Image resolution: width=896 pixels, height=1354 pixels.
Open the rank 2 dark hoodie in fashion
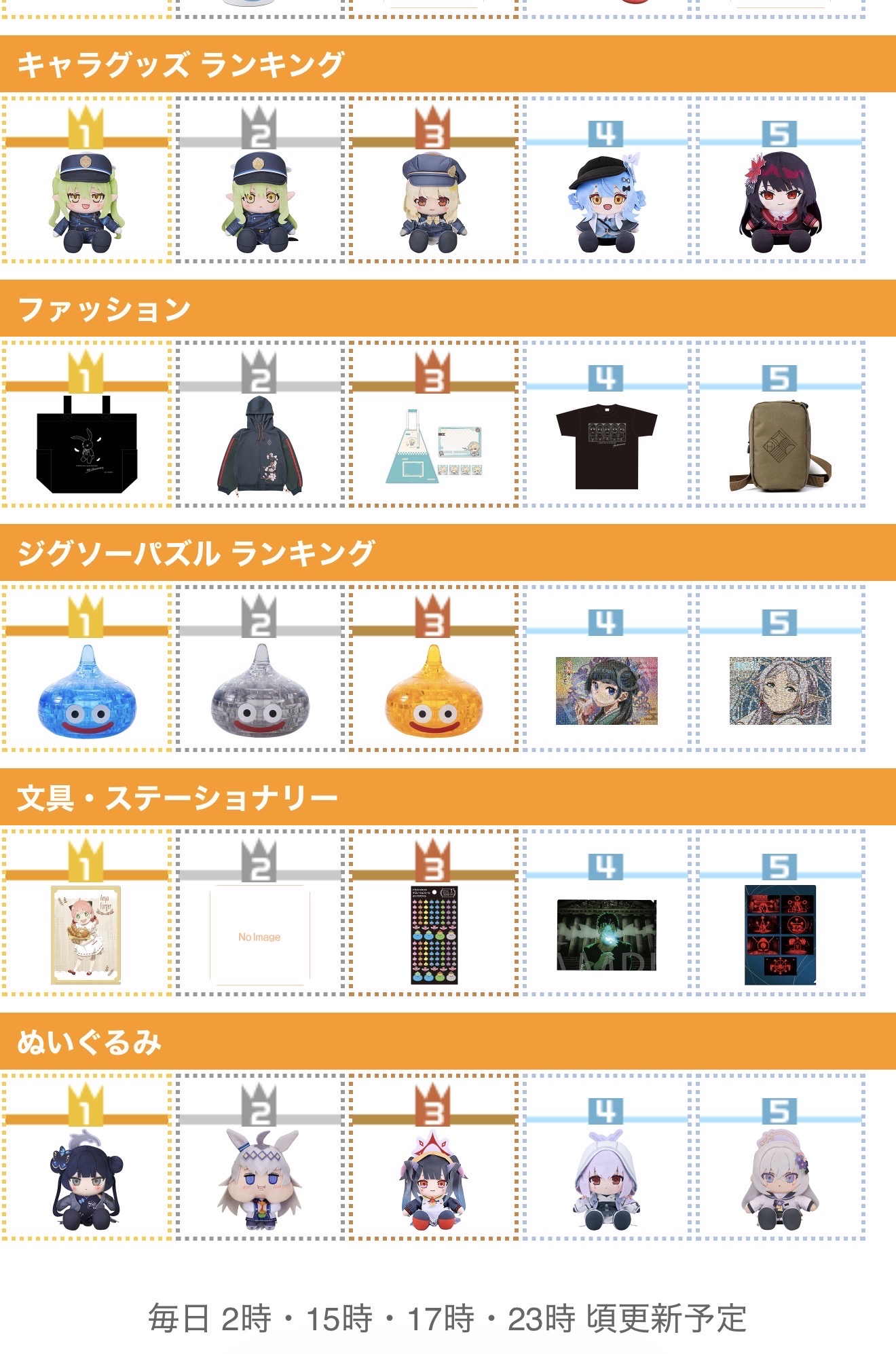click(x=259, y=445)
